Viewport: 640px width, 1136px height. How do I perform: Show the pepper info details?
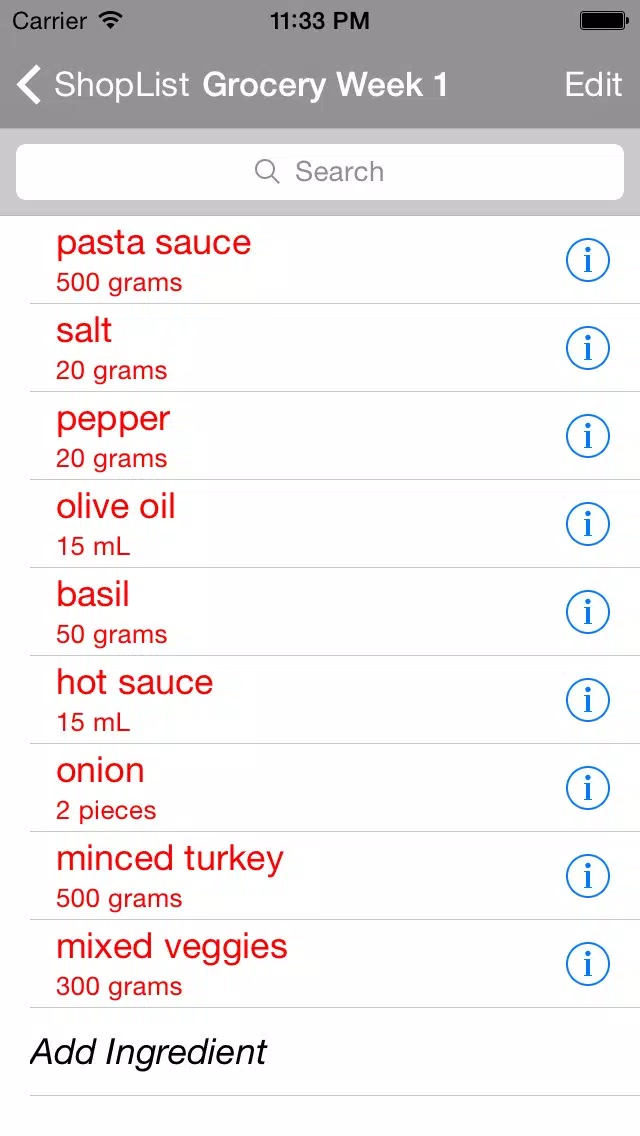click(x=587, y=436)
